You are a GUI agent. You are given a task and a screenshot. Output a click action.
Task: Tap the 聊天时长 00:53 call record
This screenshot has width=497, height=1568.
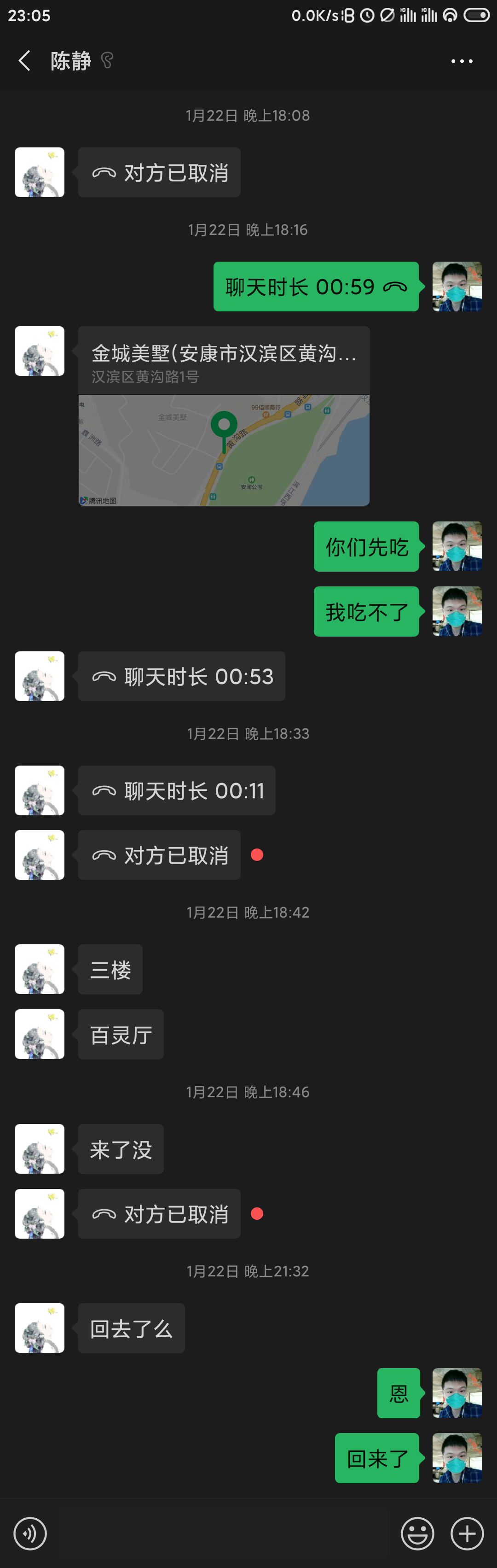181,676
